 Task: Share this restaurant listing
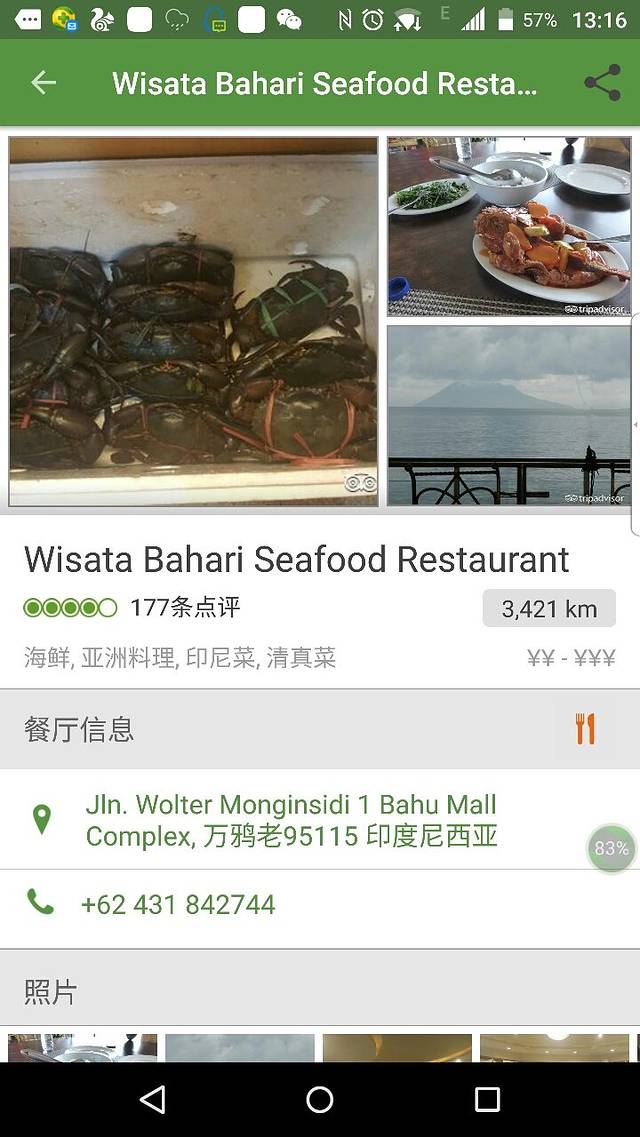click(602, 84)
